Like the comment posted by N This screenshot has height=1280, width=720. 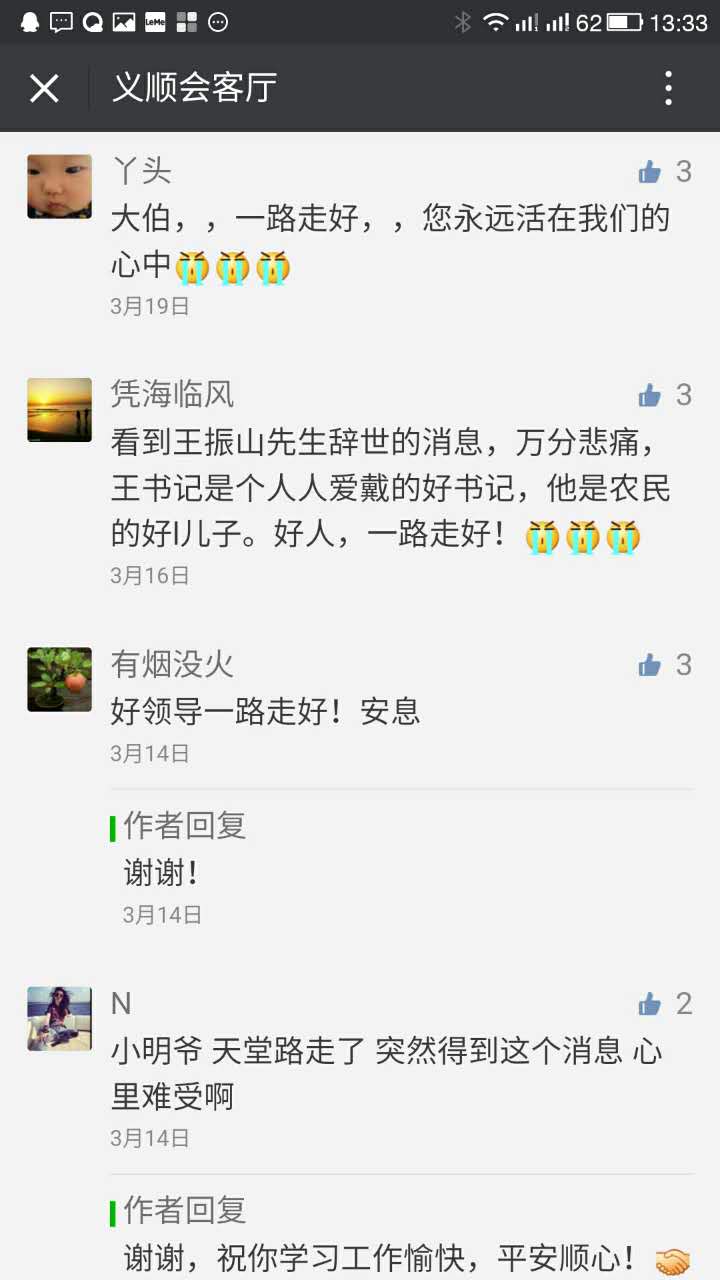651,1004
